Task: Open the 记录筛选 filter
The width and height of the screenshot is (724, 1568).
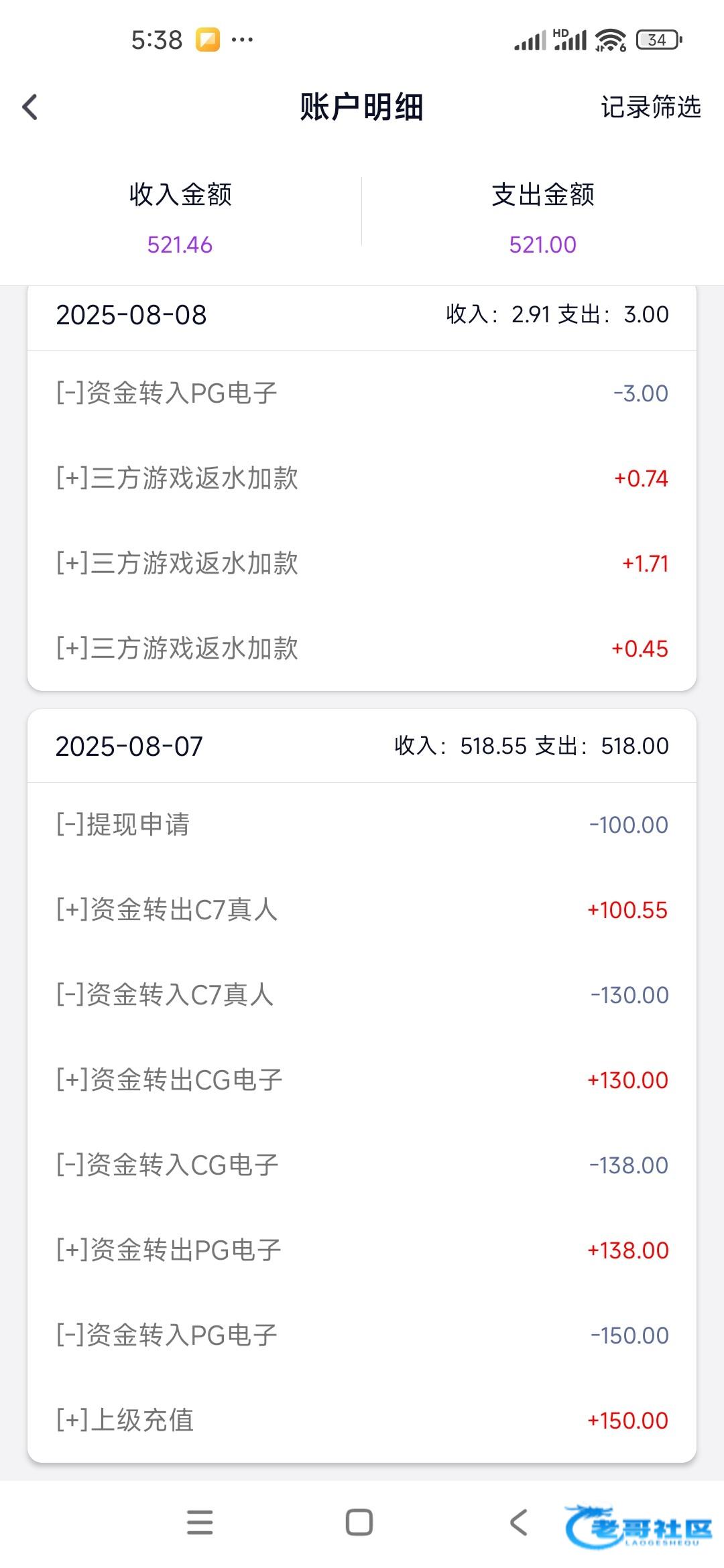Action: tap(650, 107)
